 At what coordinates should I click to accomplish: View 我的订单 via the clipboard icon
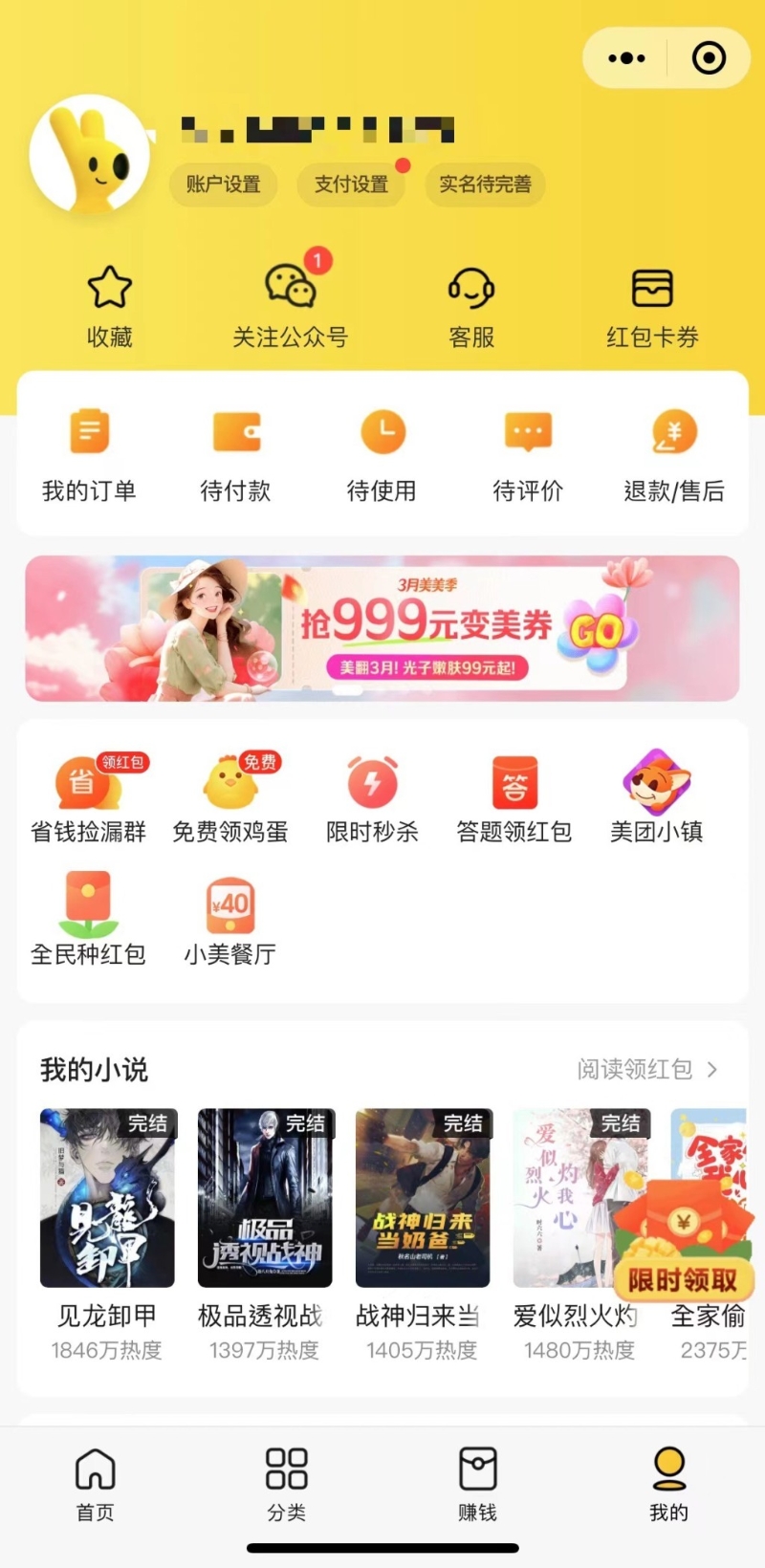coord(88,432)
